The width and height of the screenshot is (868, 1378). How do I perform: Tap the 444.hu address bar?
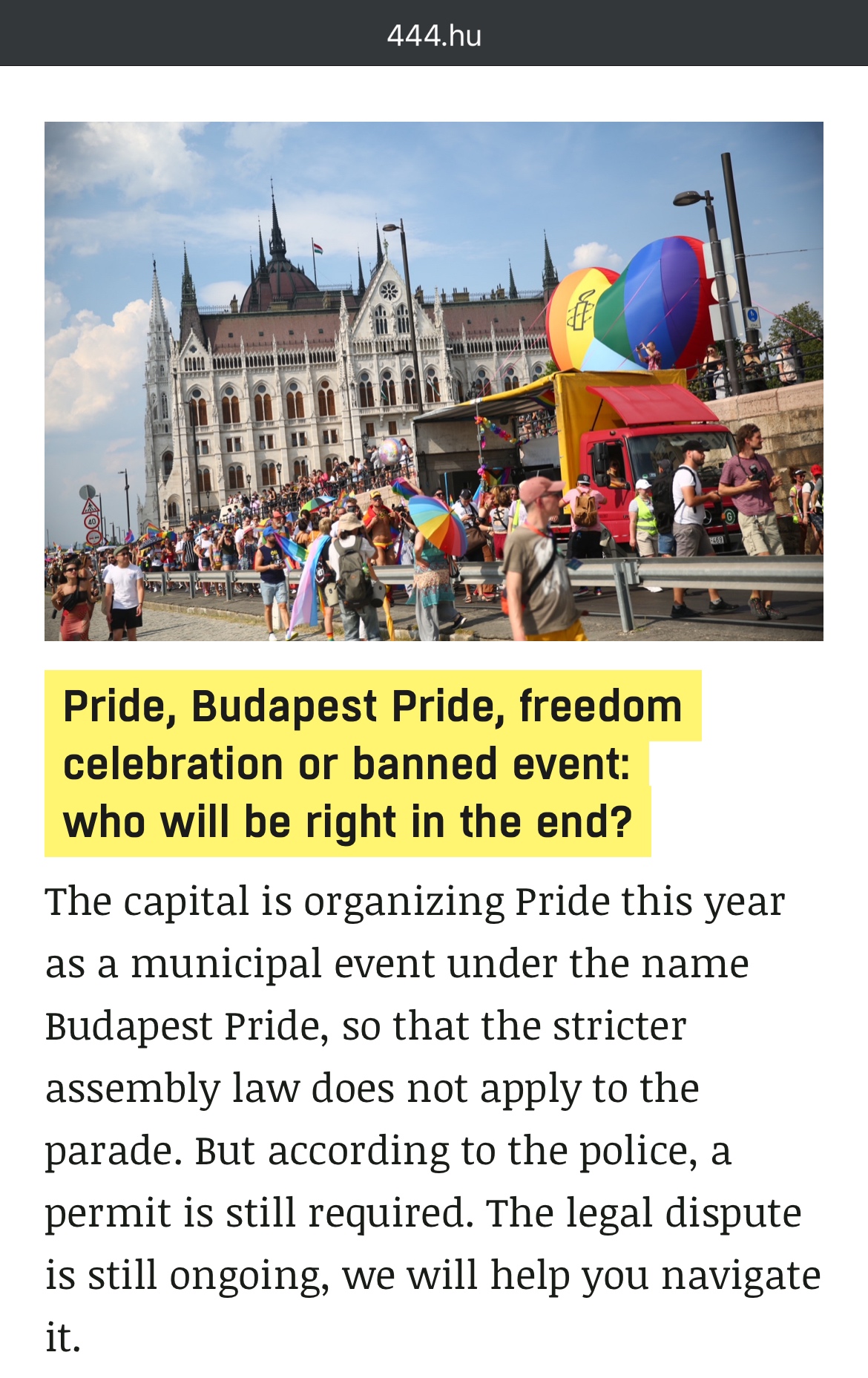click(434, 35)
